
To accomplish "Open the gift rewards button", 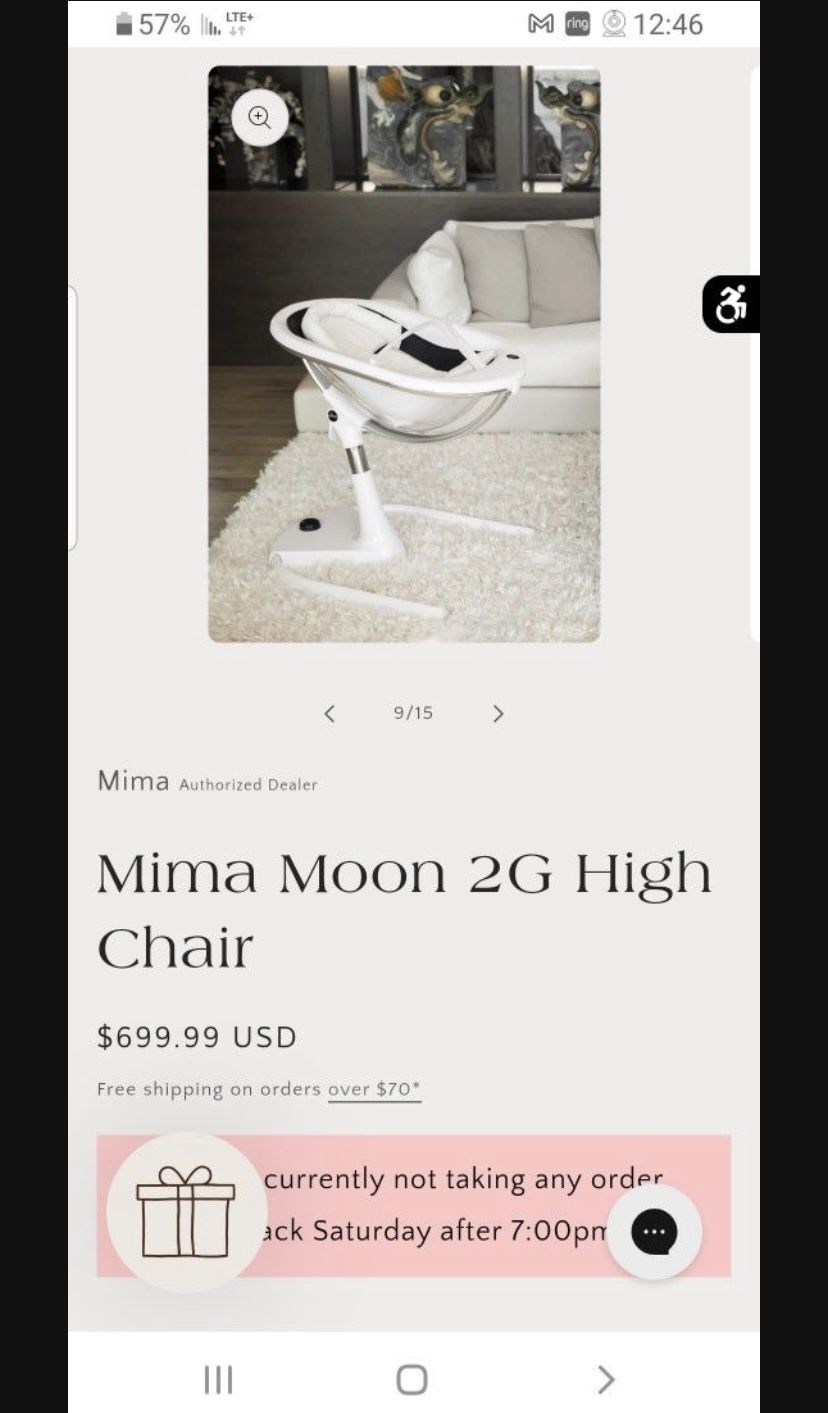I will pyautogui.click(x=186, y=1211).
